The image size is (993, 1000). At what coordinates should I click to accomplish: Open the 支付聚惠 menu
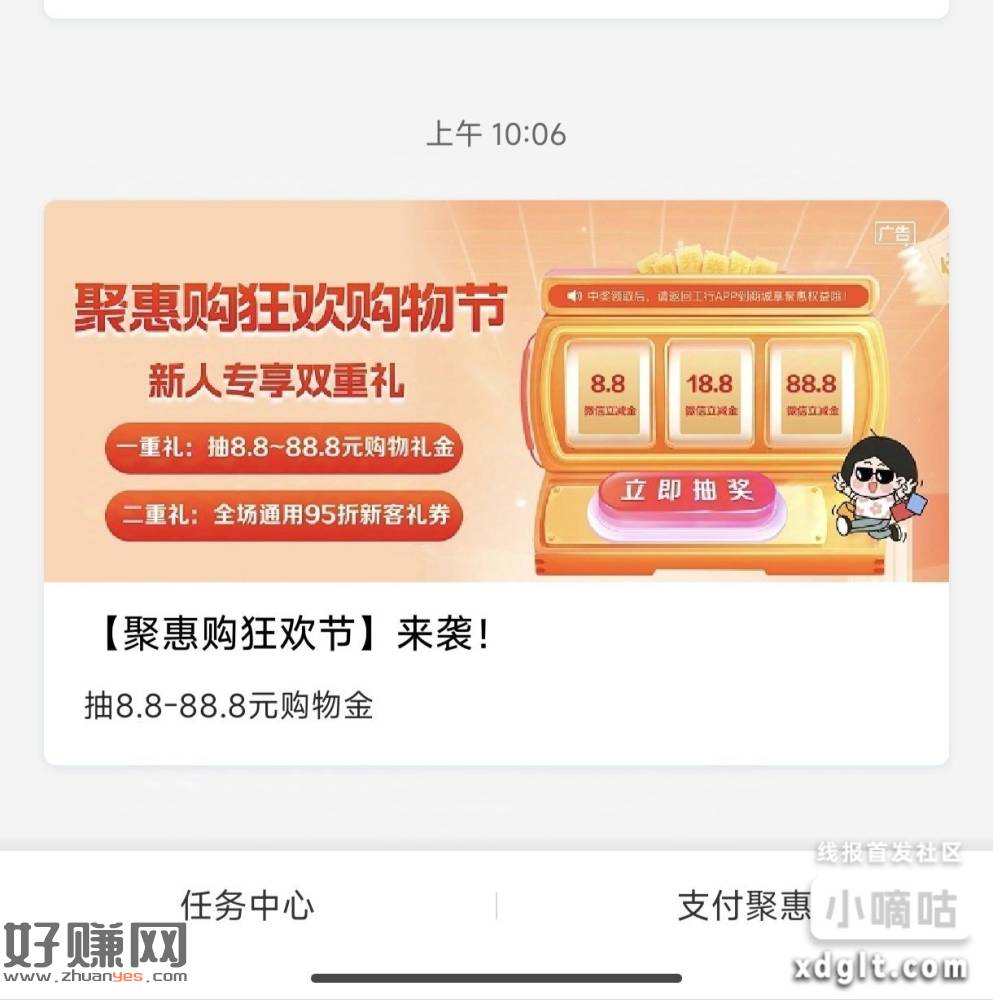tap(743, 906)
